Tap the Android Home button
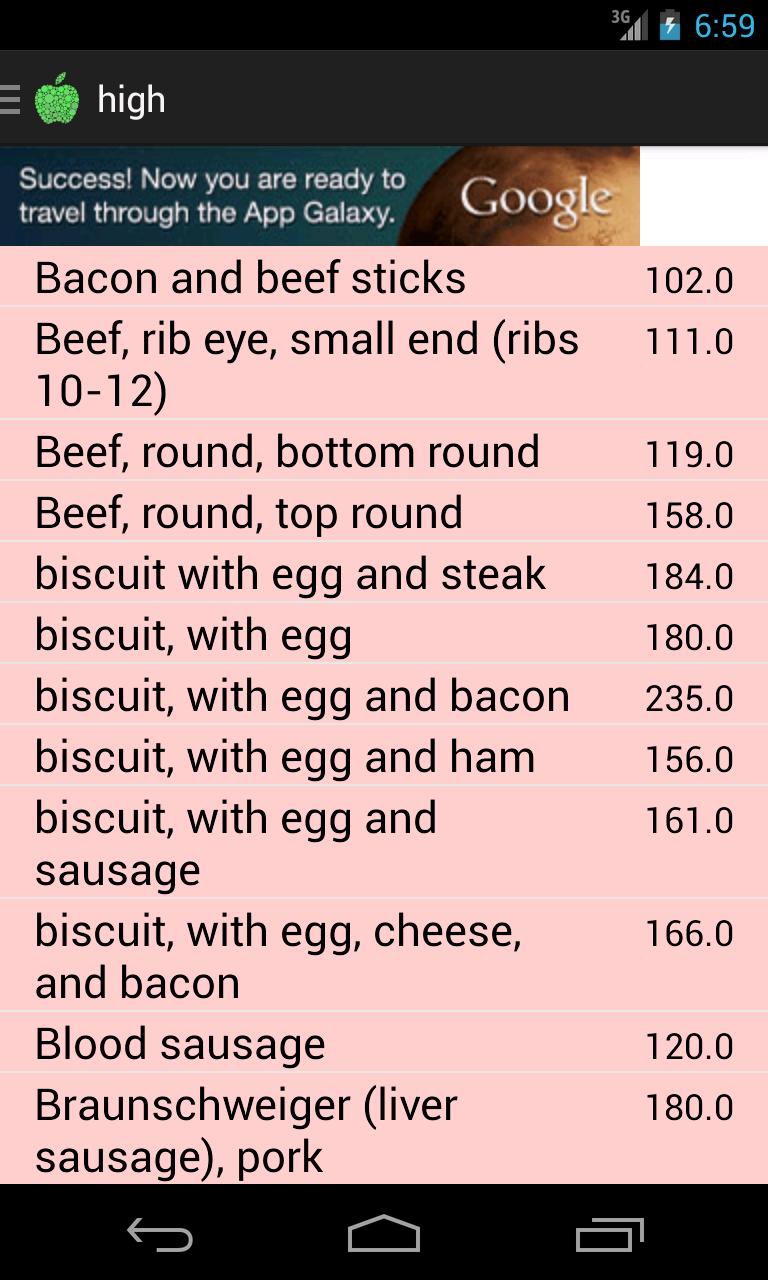This screenshot has height=1280, width=768. pos(384,1235)
